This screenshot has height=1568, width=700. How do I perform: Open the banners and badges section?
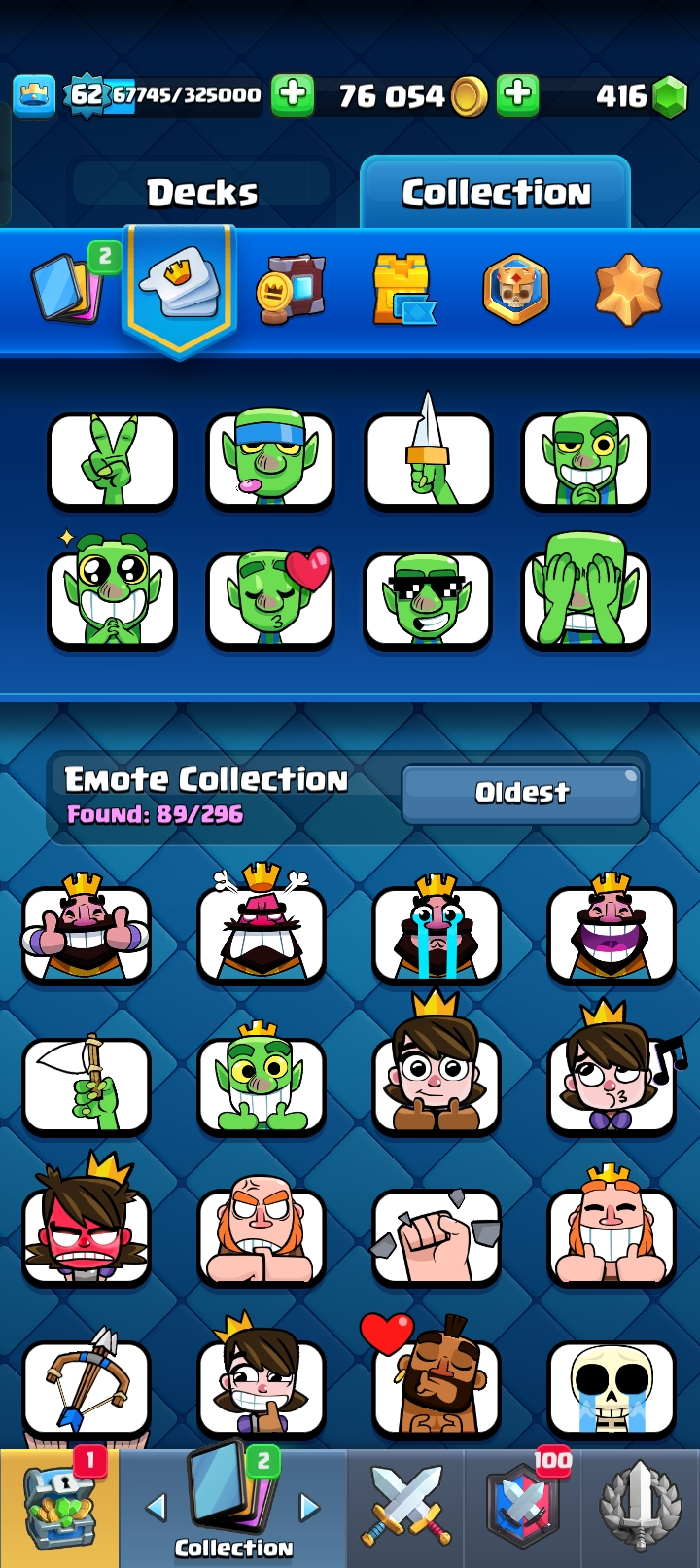click(x=515, y=289)
